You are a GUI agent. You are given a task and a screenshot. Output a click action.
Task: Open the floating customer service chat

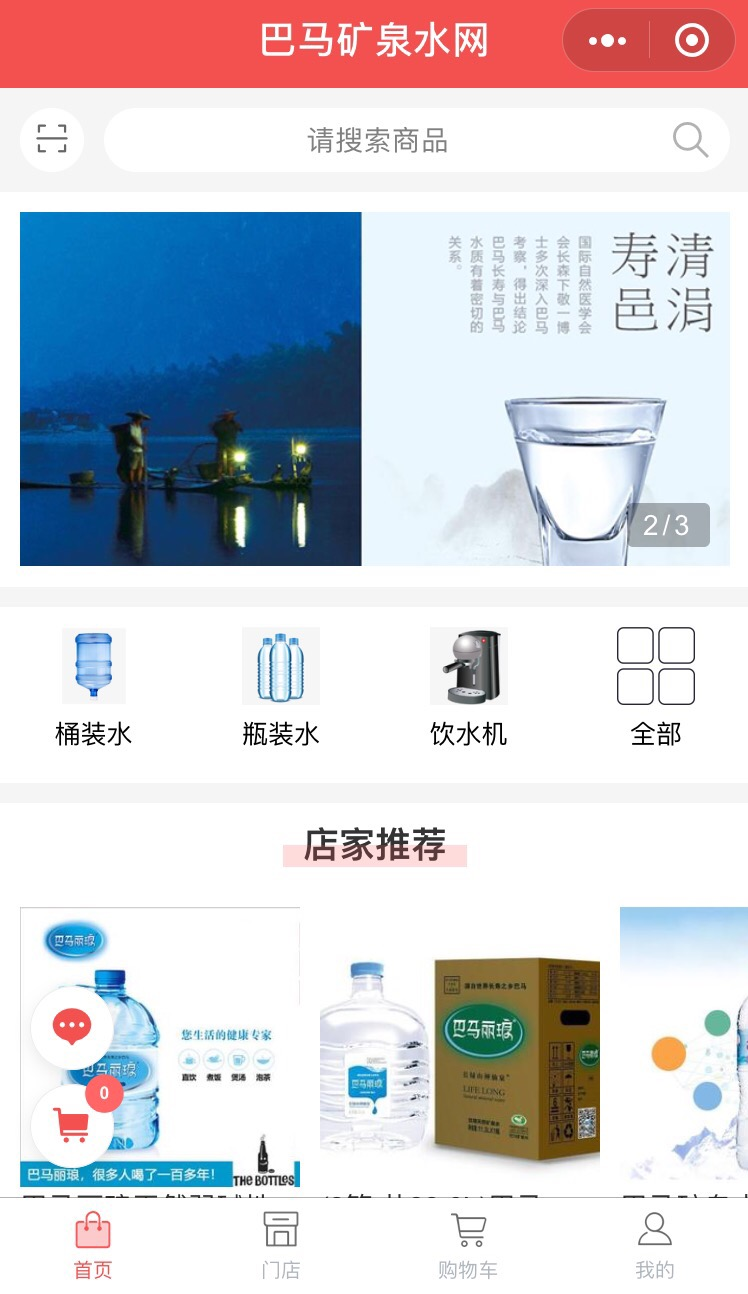tap(72, 1027)
